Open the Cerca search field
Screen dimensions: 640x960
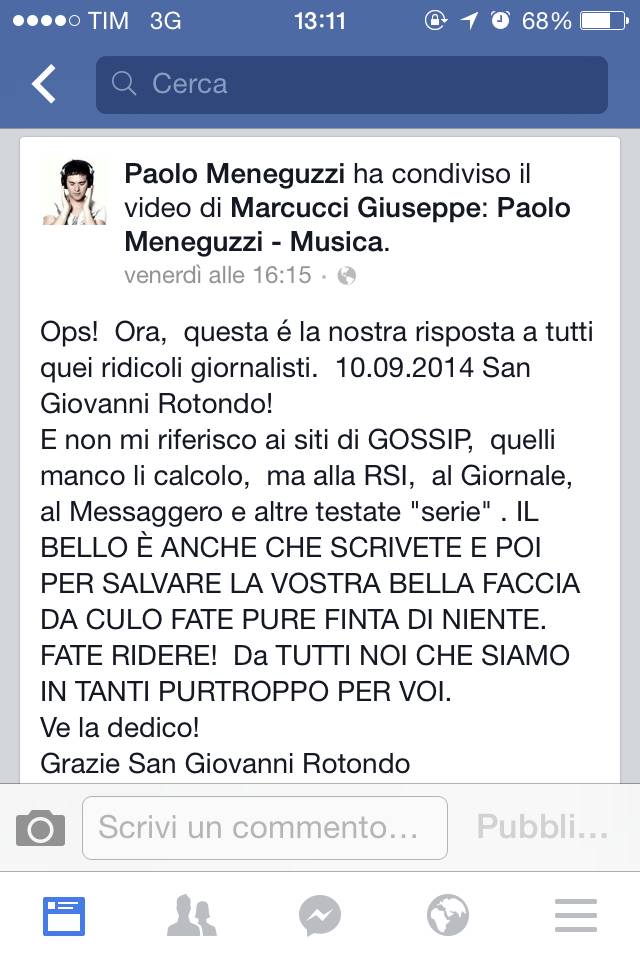click(x=352, y=85)
